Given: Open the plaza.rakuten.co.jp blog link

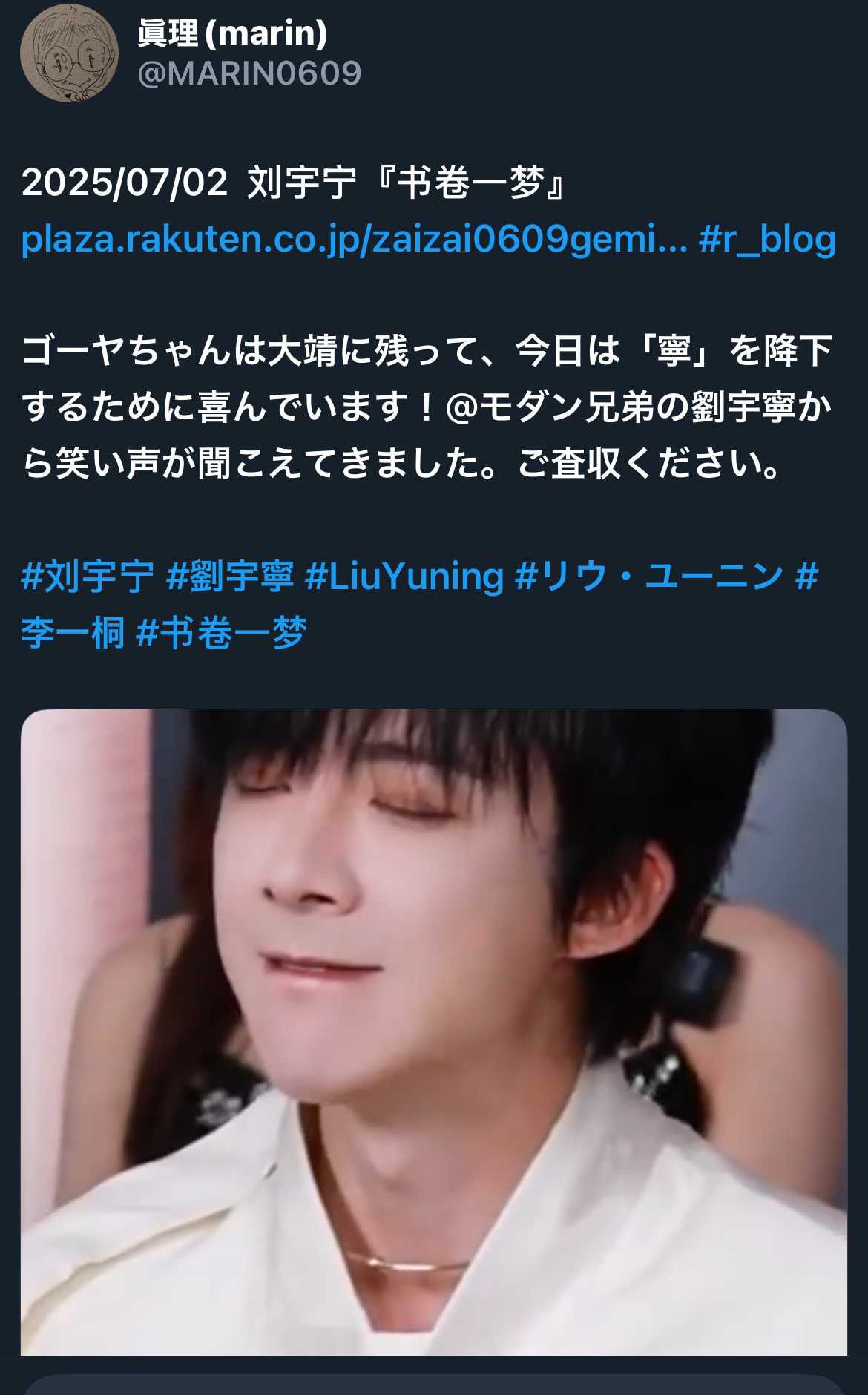Looking at the screenshot, I should point(354,240).
